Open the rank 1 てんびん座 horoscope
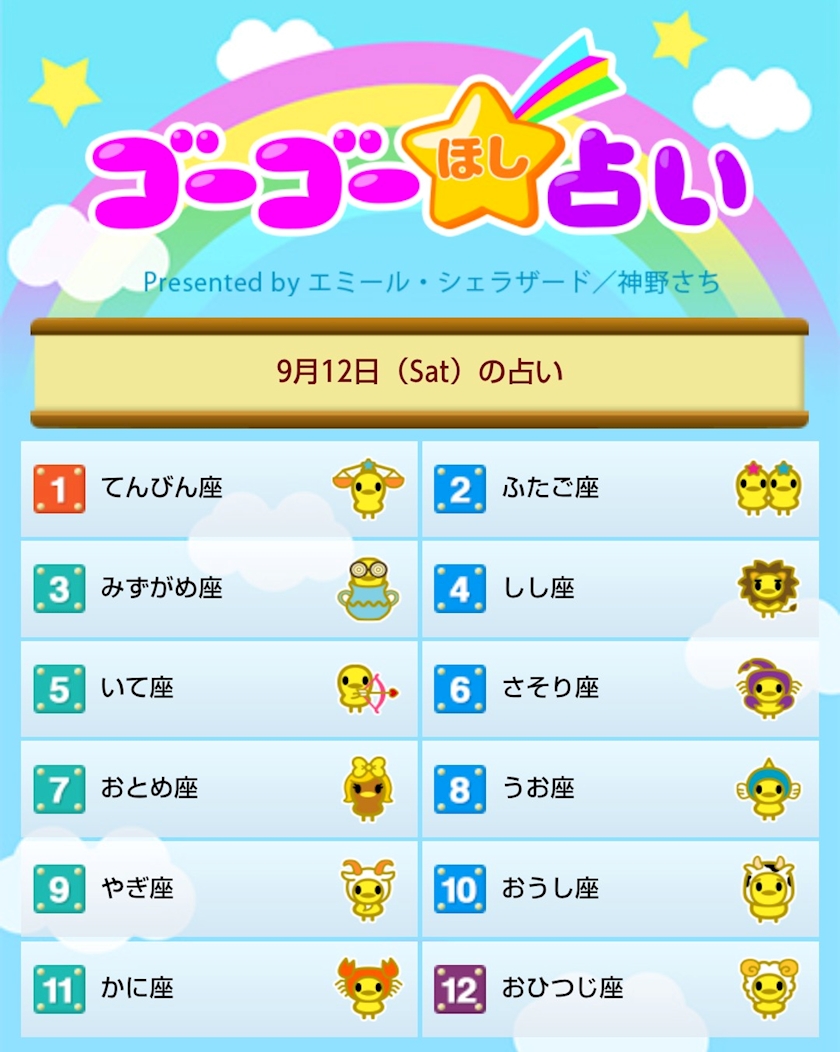Screen dimensions: 840x1052 coord(219,489)
